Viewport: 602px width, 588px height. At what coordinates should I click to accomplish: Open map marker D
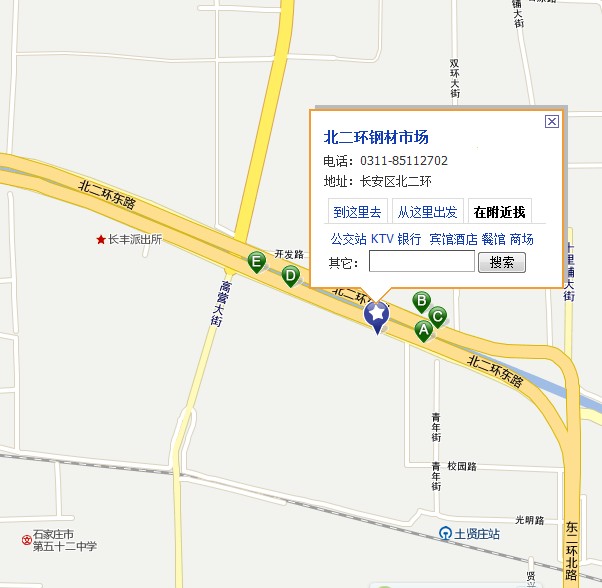[x=291, y=275]
